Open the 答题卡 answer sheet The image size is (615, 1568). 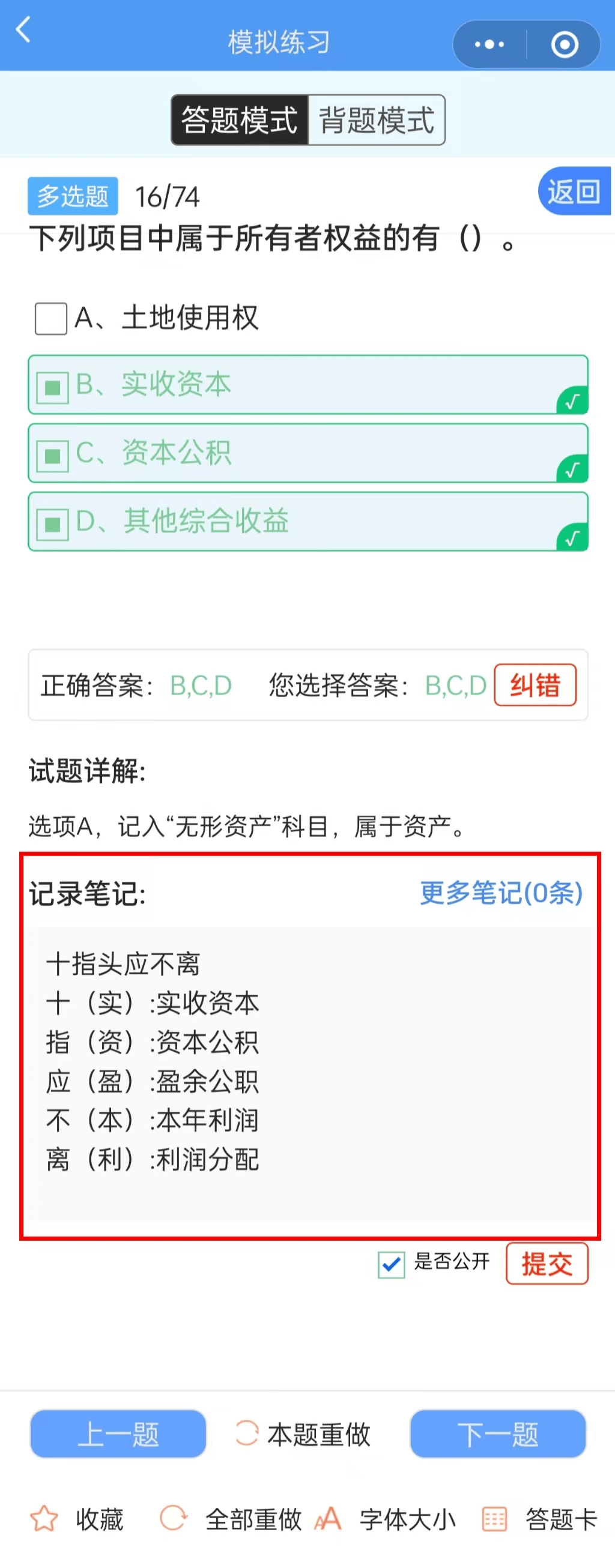point(539,1519)
